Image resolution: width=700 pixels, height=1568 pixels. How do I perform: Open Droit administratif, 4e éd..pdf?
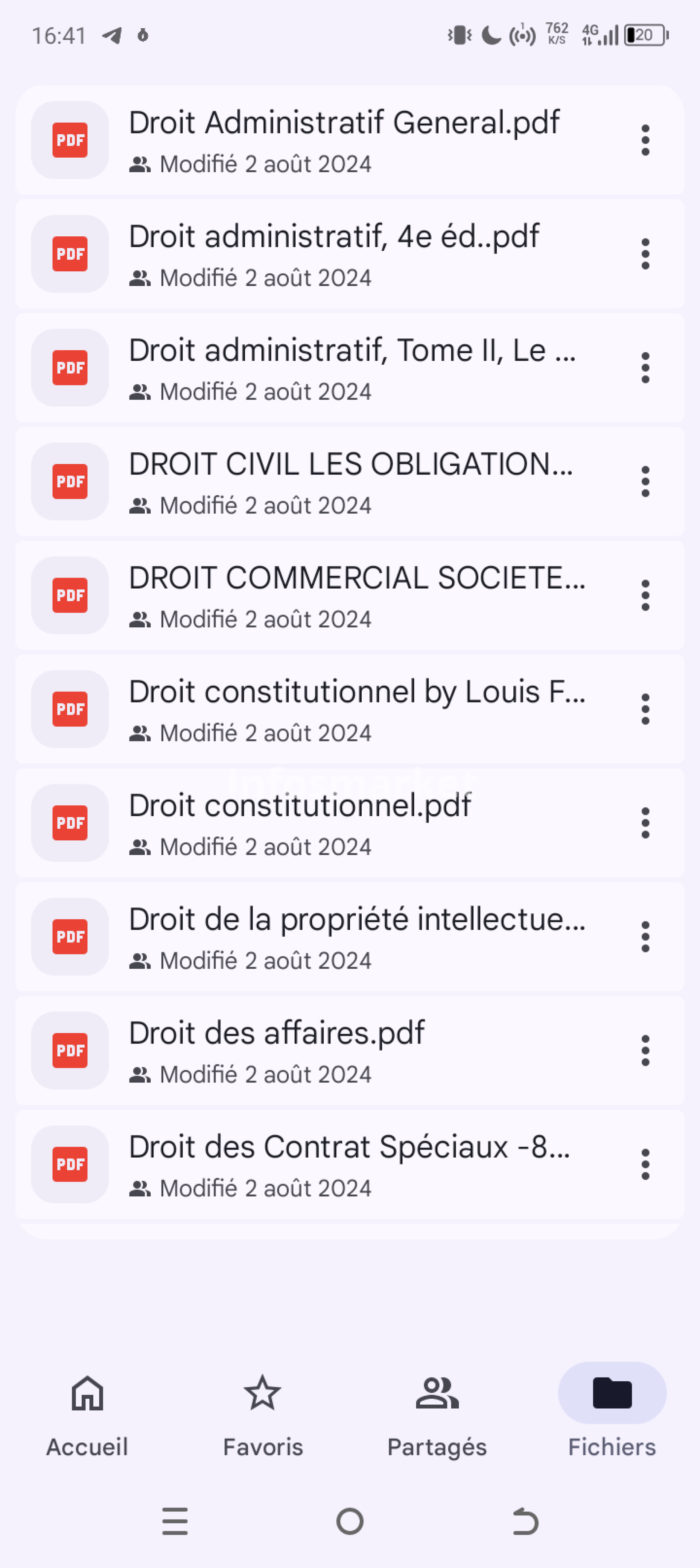coord(334,254)
